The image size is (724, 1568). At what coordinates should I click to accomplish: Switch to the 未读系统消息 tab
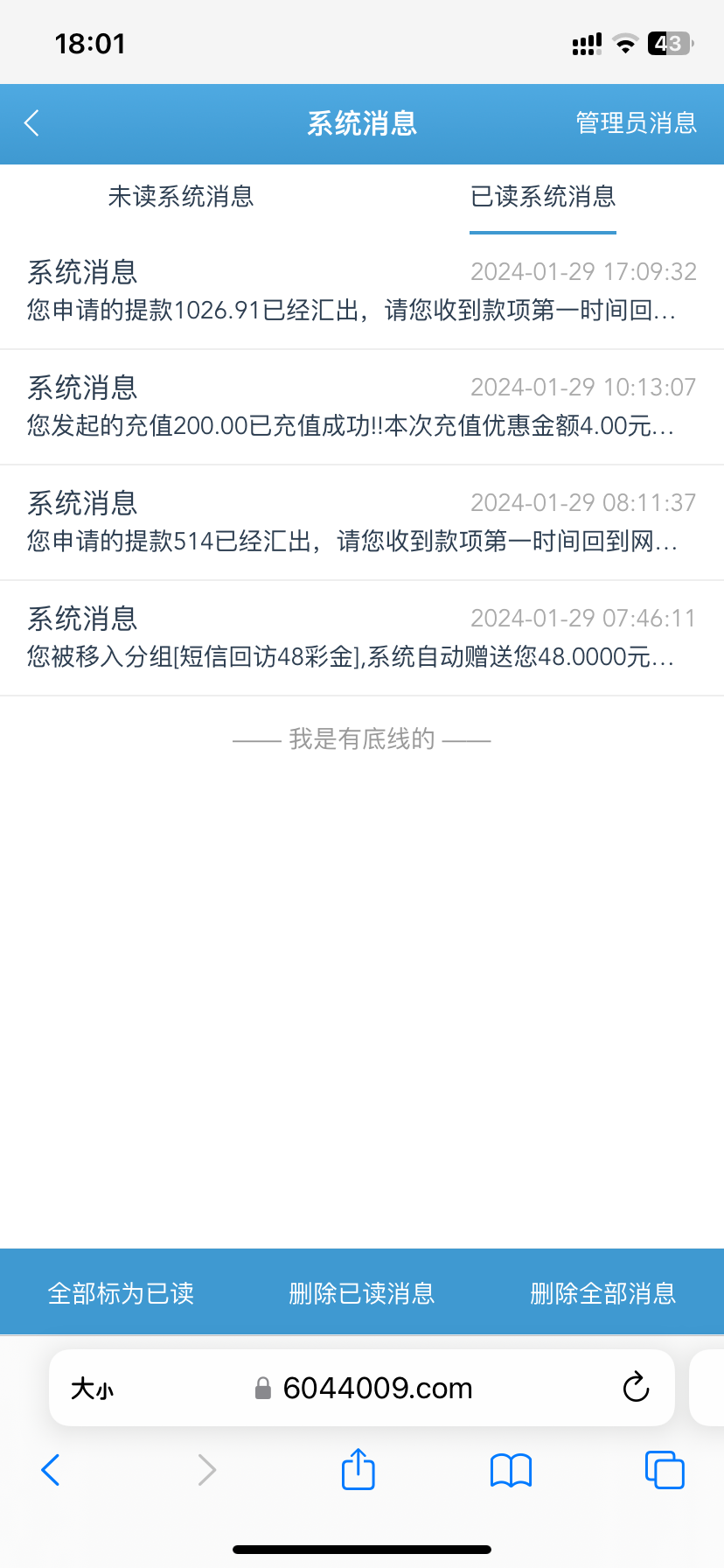point(181,197)
